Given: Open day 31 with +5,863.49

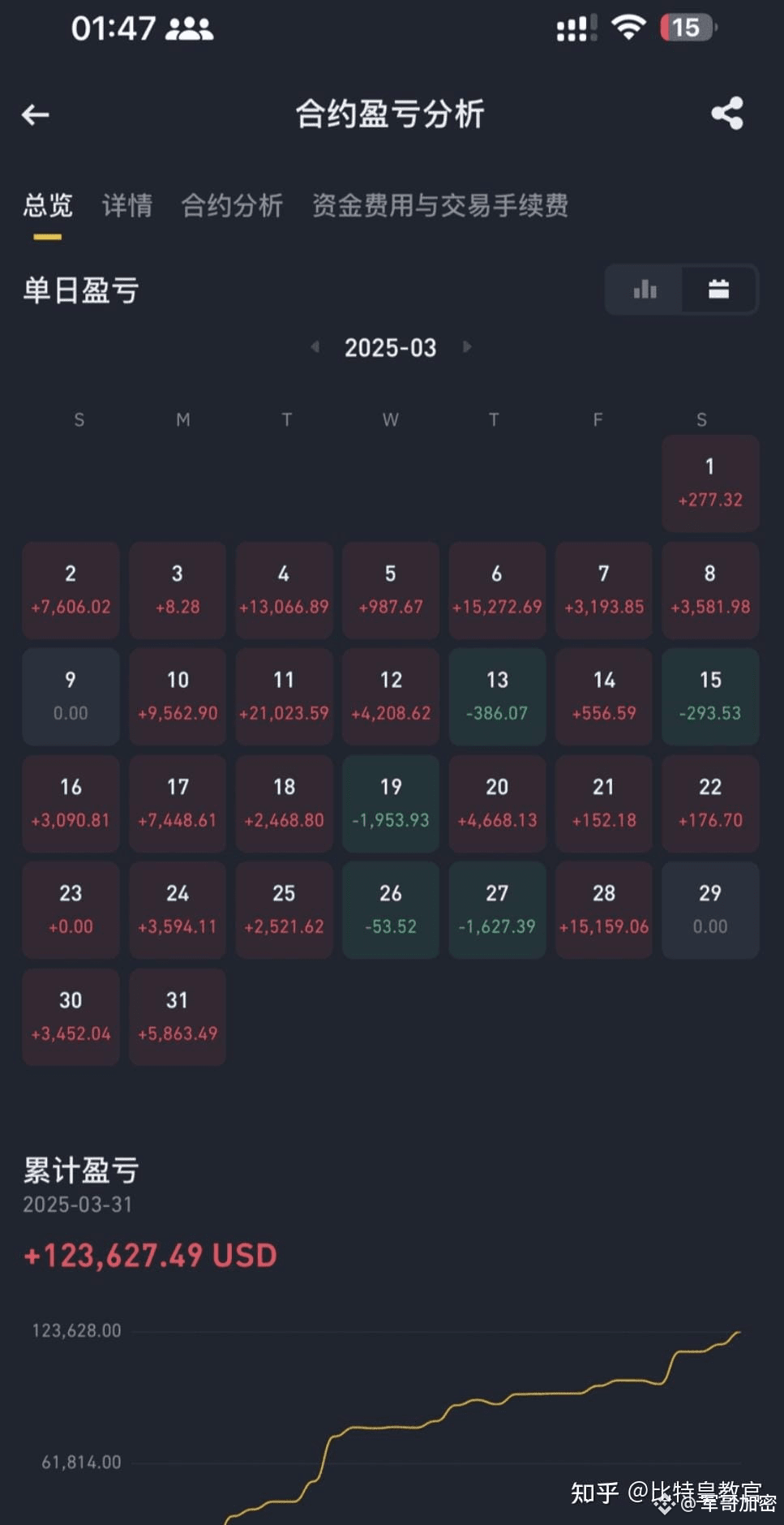Looking at the screenshot, I should click(x=178, y=1017).
